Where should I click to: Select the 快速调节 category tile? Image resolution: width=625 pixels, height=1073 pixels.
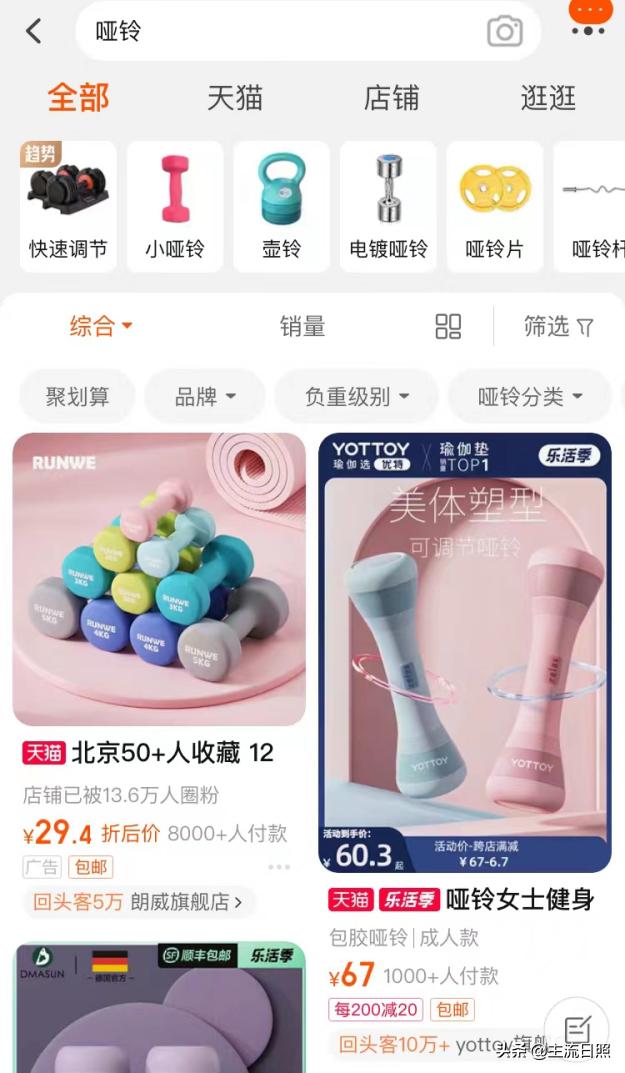click(68, 206)
